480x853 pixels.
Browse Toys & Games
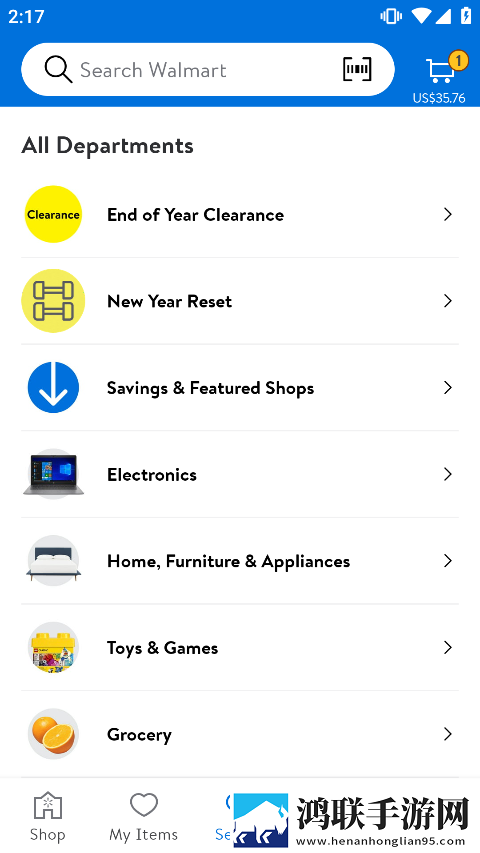click(x=240, y=647)
